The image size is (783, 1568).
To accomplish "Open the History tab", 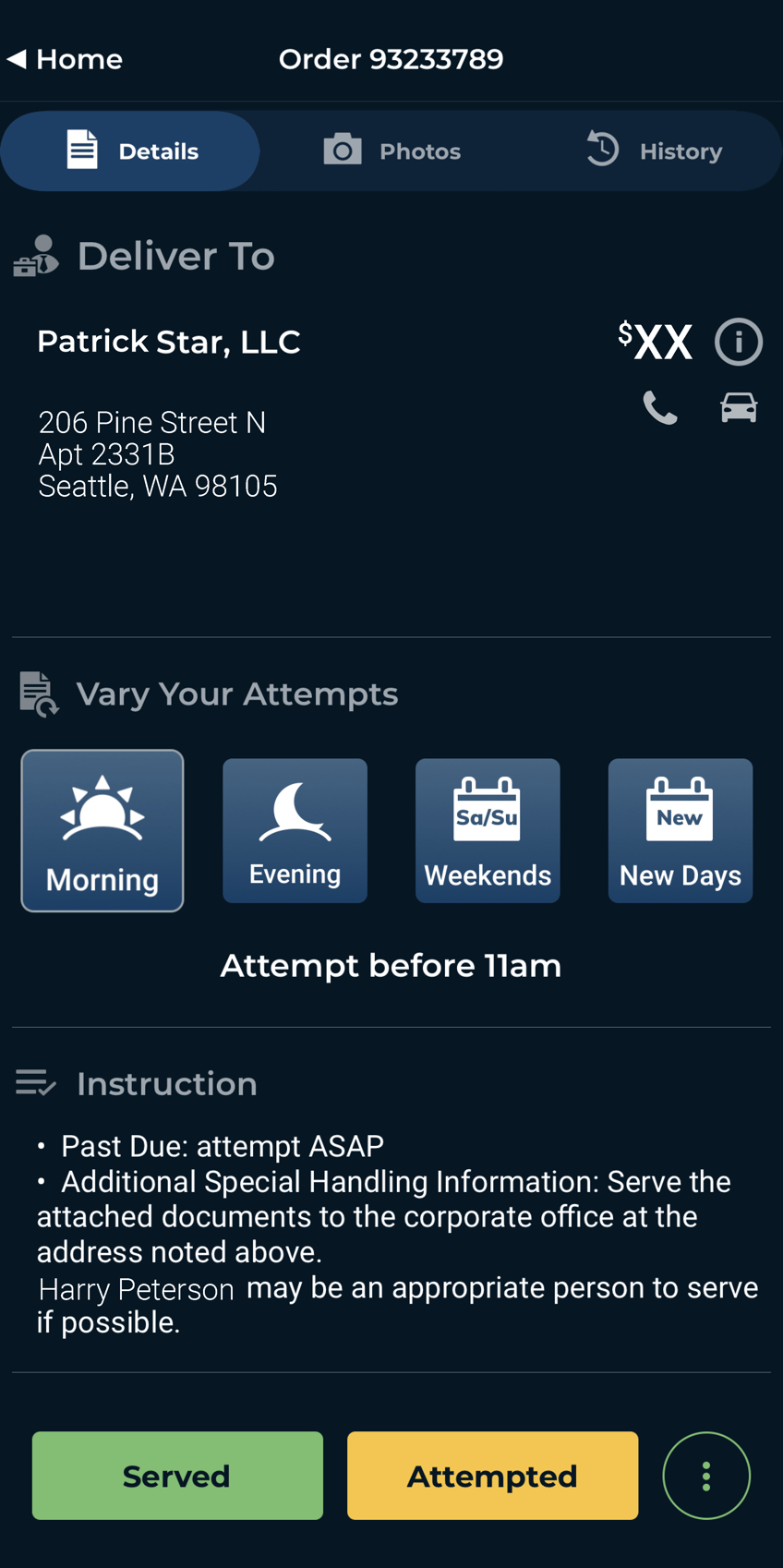I will pyautogui.click(x=654, y=151).
